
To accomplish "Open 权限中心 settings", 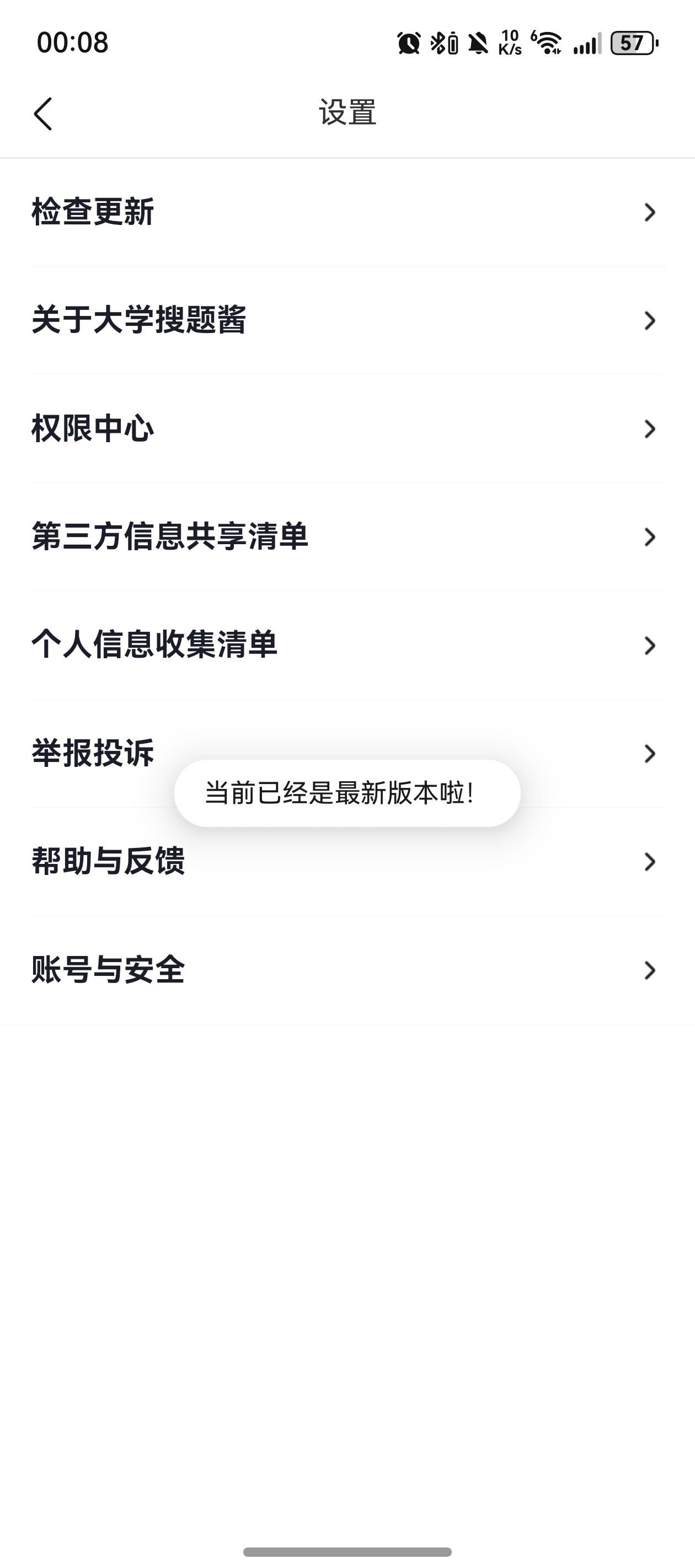I will click(347, 429).
